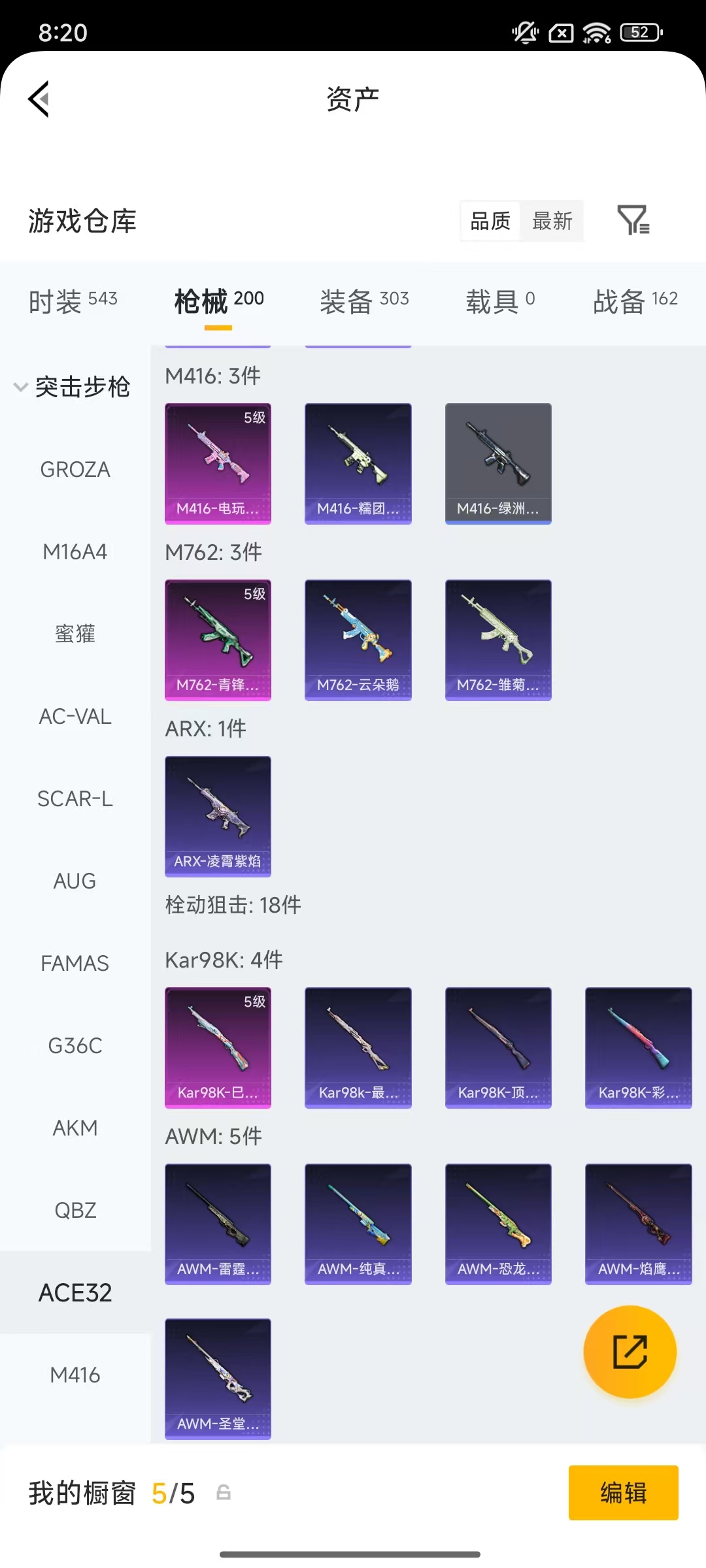Sort the warehouse by 最新

(552, 221)
